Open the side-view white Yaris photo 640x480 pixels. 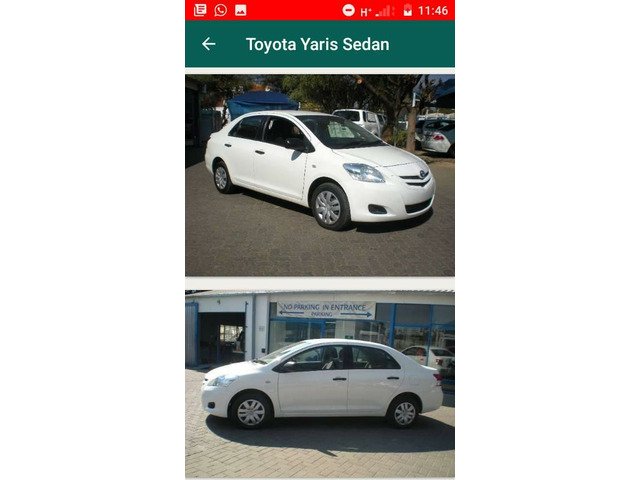click(320, 384)
